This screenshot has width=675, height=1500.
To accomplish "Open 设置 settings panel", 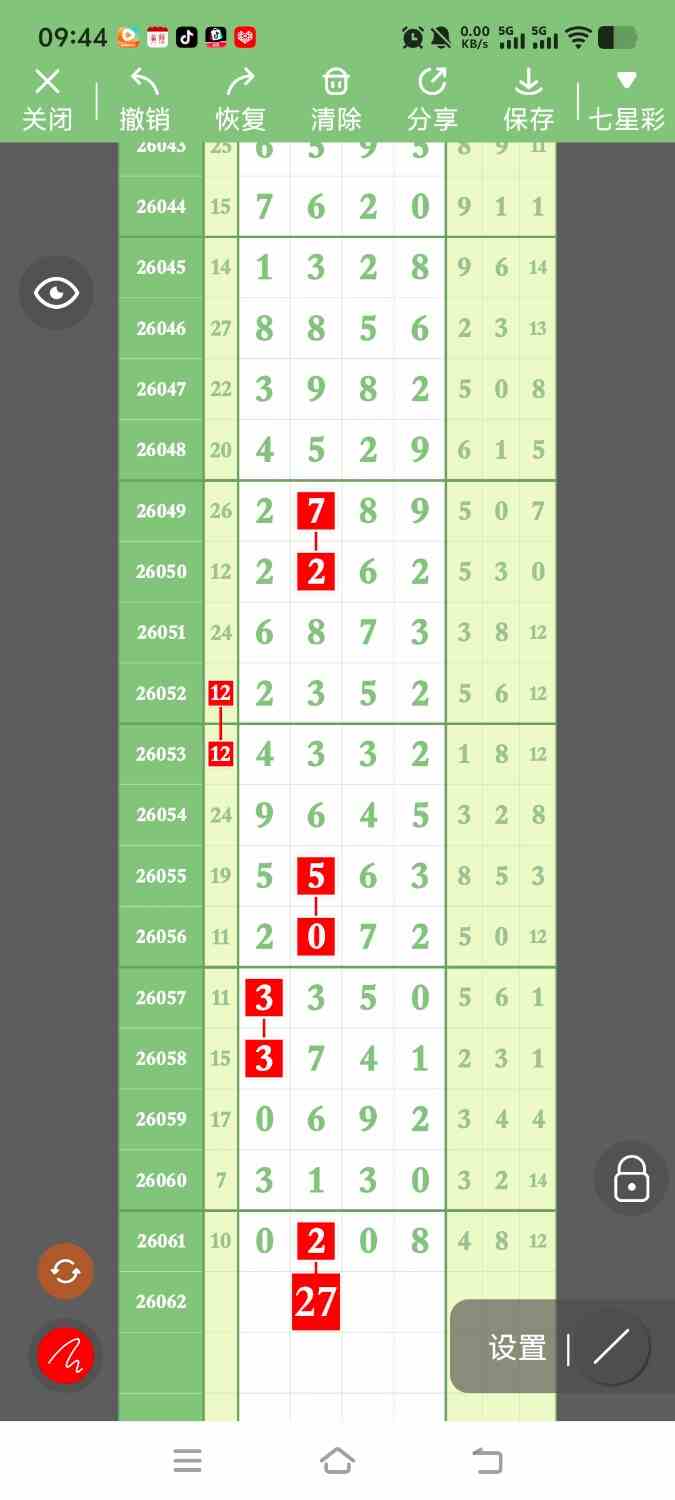I will [x=517, y=1348].
